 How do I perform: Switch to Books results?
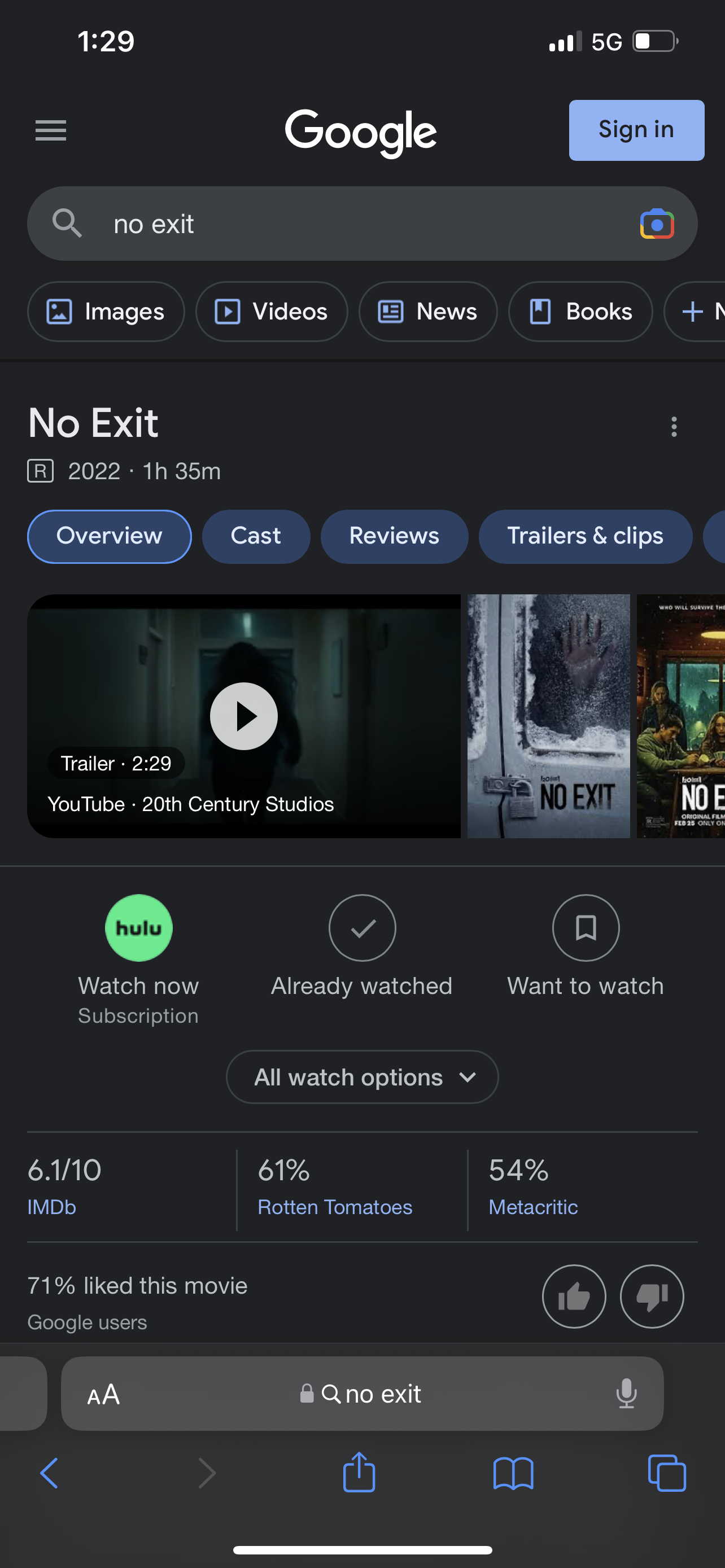point(580,312)
